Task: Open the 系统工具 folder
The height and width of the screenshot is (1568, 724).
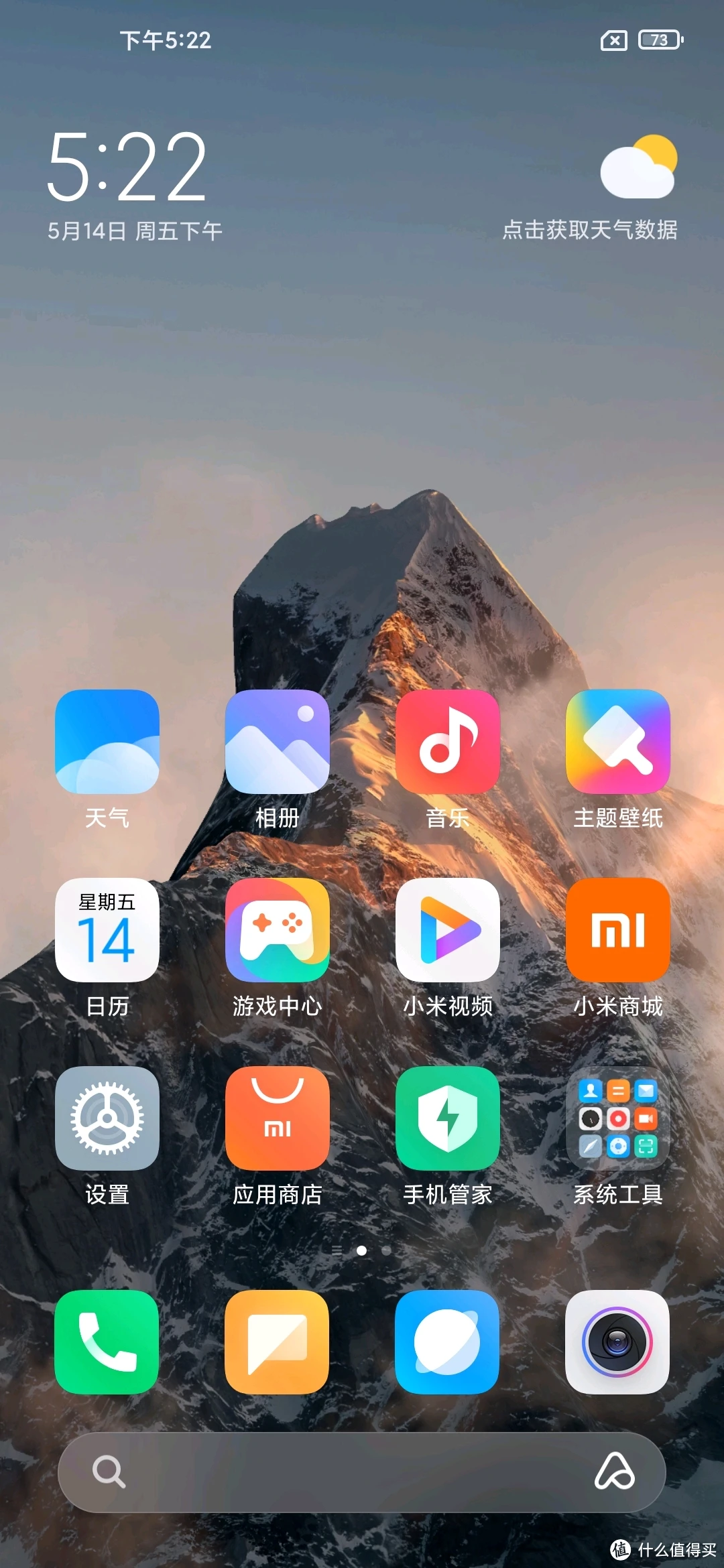Action: 617,1118
